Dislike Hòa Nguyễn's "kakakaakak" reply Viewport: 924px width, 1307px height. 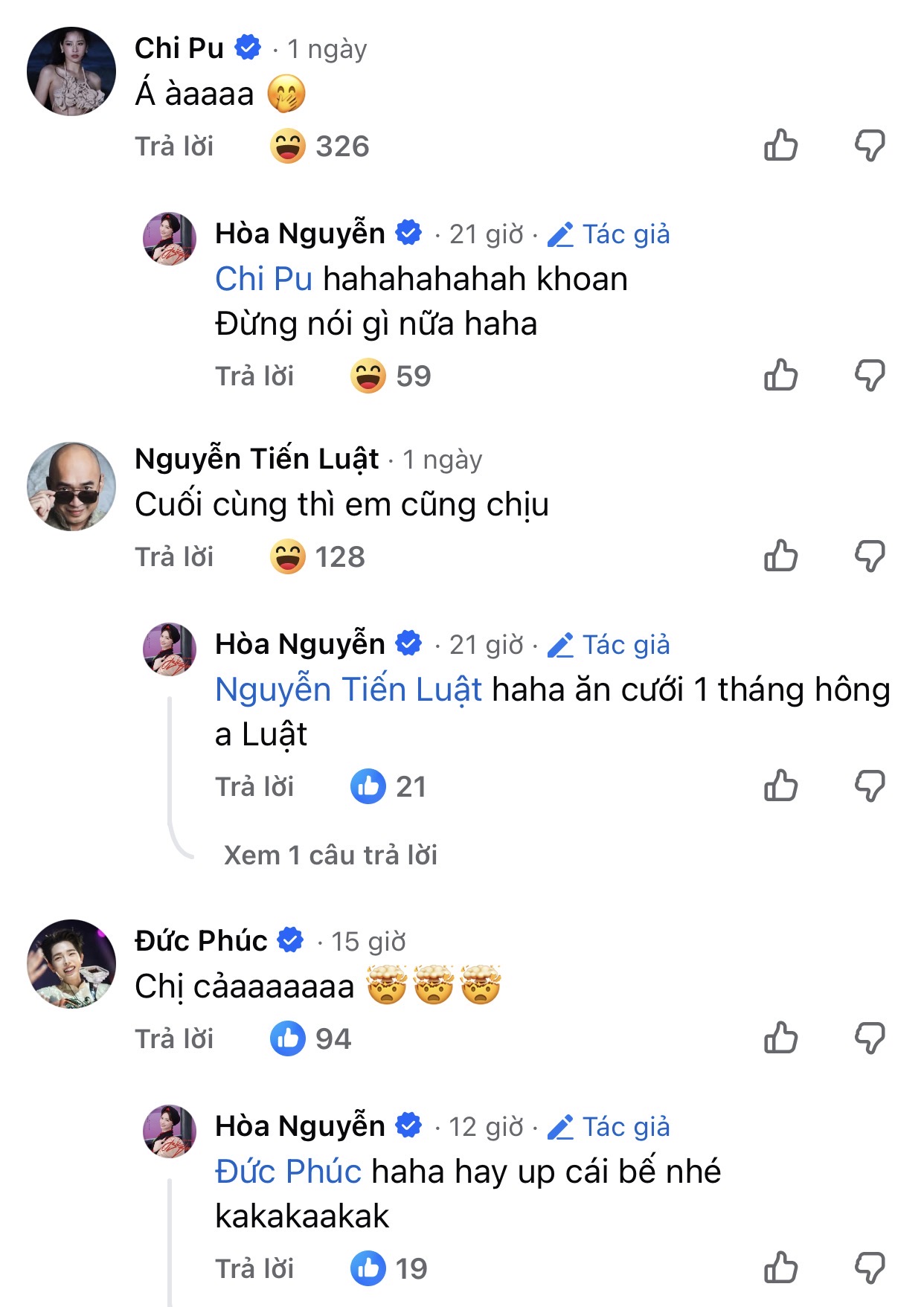click(x=869, y=1268)
